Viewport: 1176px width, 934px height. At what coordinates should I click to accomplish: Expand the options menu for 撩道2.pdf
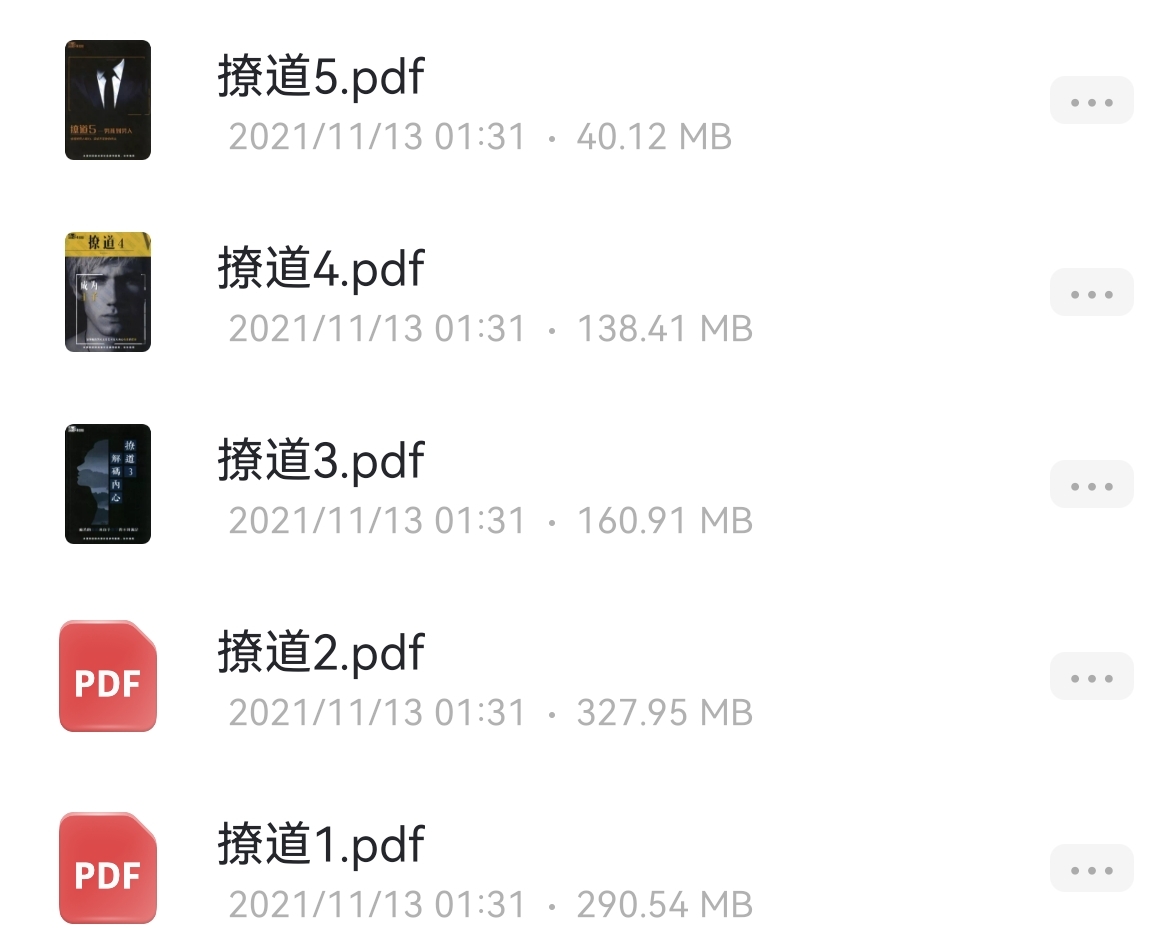point(1091,677)
